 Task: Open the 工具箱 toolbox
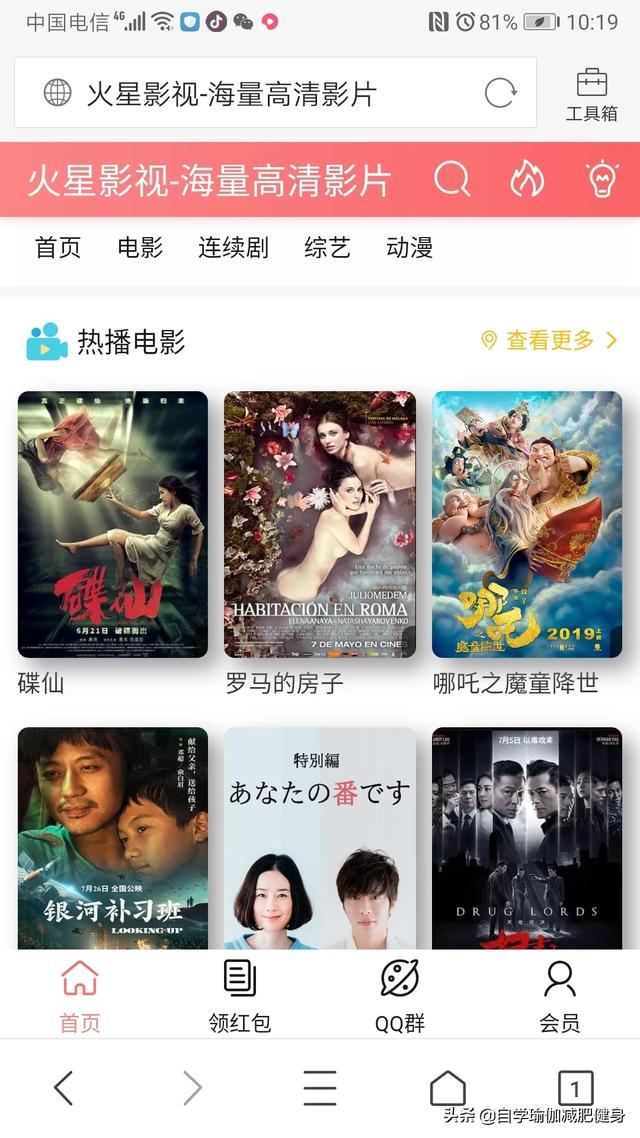click(x=591, y=95)
